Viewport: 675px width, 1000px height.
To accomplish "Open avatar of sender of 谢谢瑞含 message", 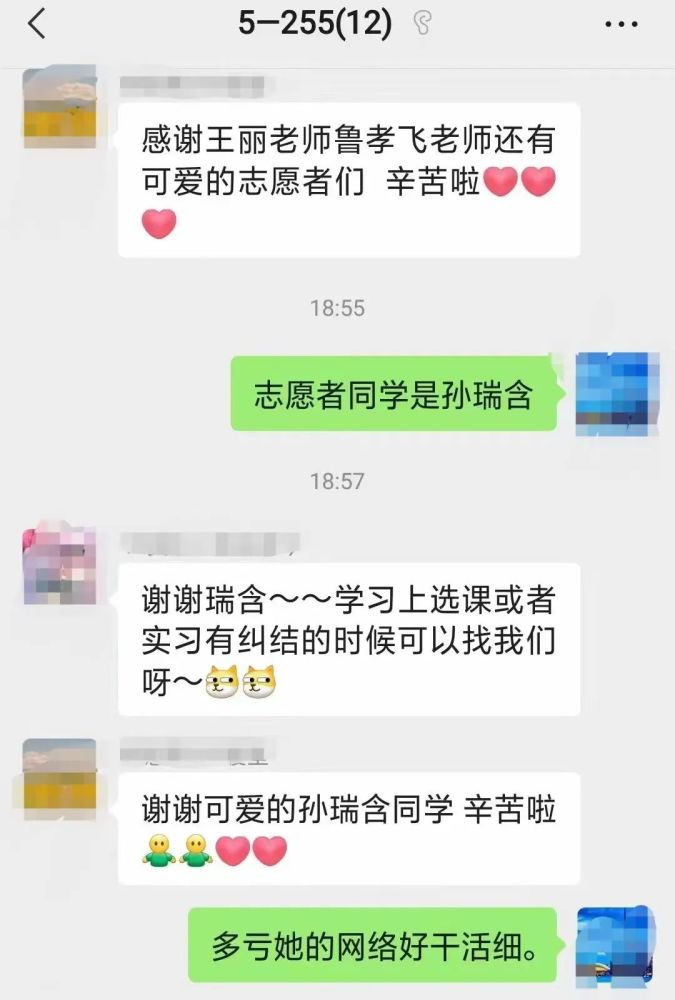I will (x=59, y=567).
